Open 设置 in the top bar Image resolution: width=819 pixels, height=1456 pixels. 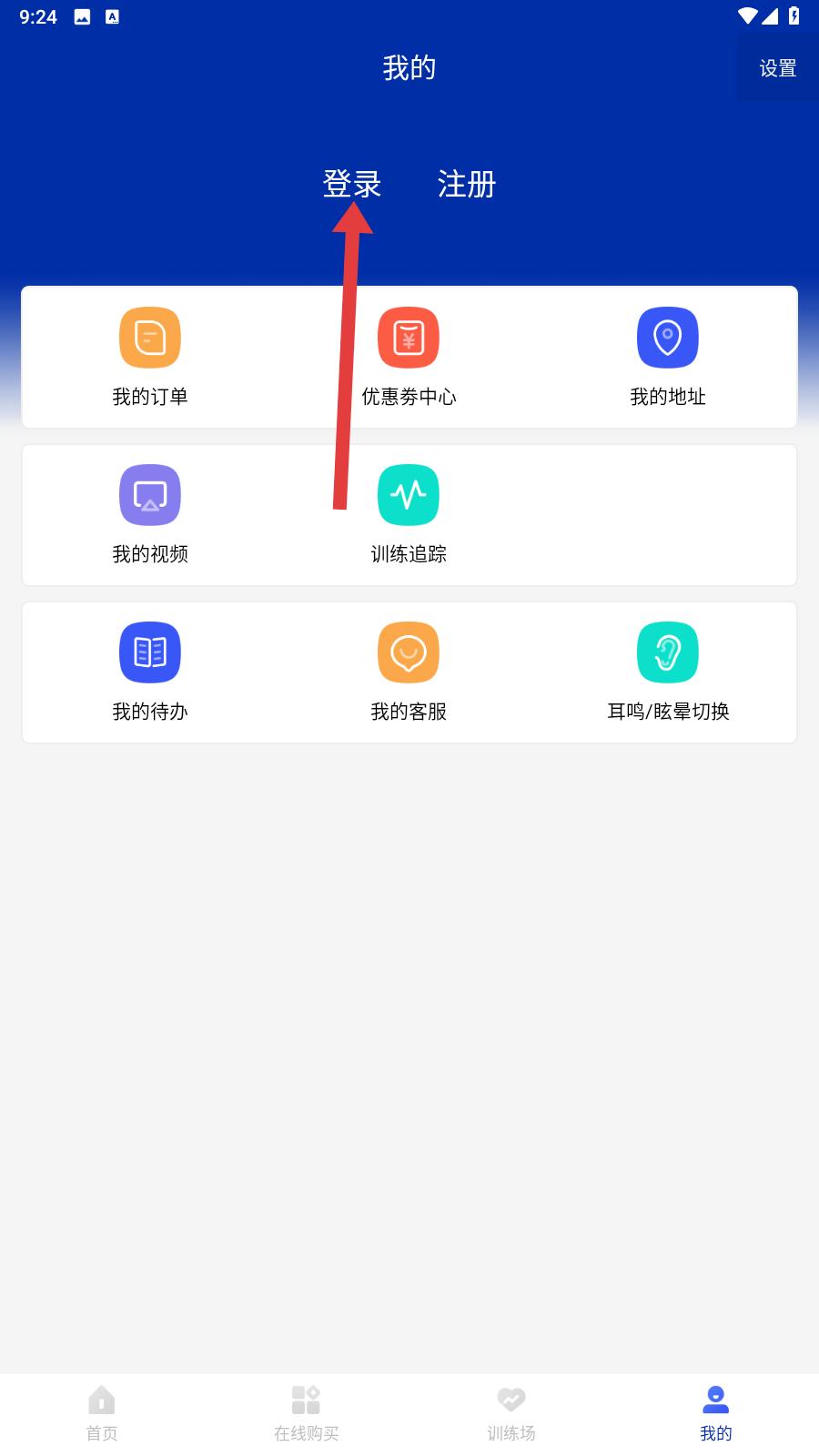pos(777,68)
